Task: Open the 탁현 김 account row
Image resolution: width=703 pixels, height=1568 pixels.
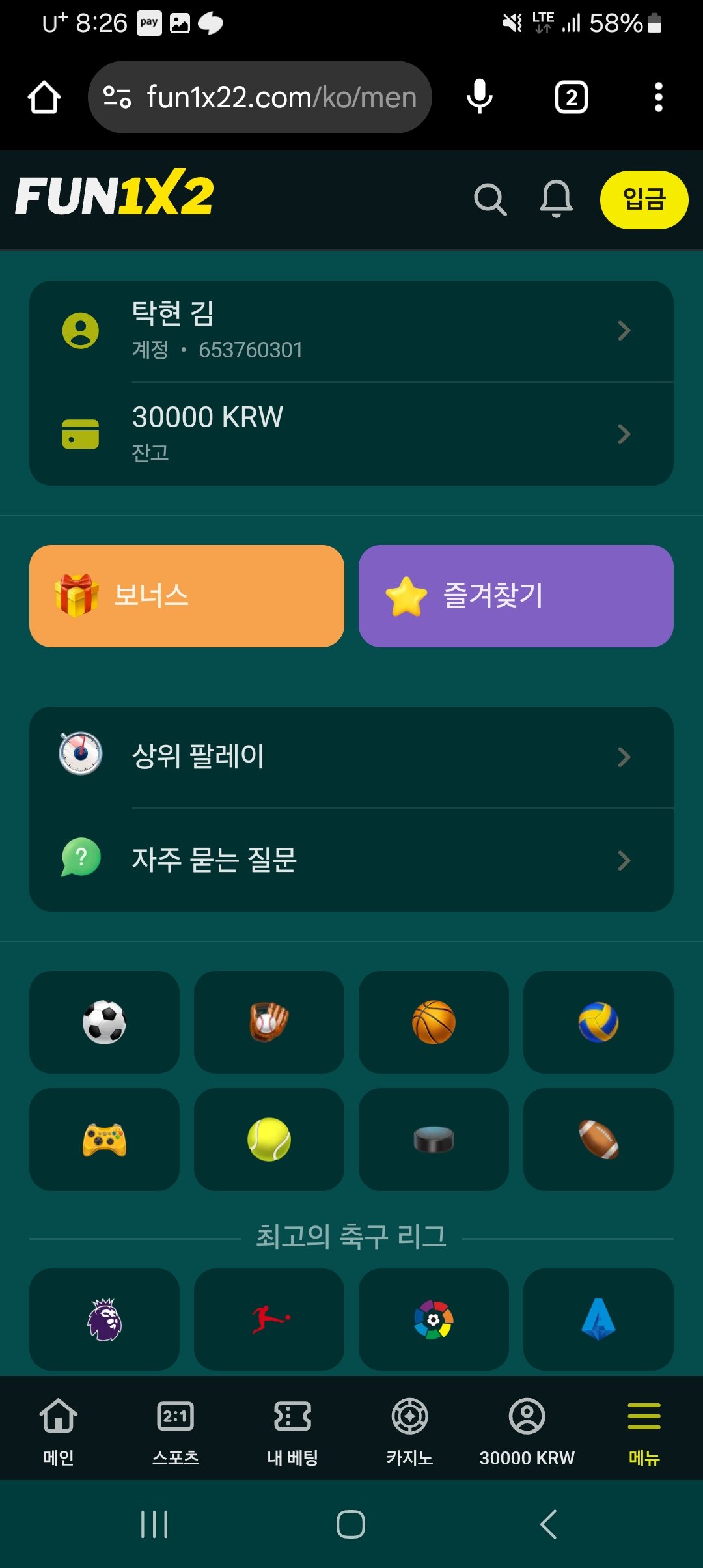Action: (351, 331)
